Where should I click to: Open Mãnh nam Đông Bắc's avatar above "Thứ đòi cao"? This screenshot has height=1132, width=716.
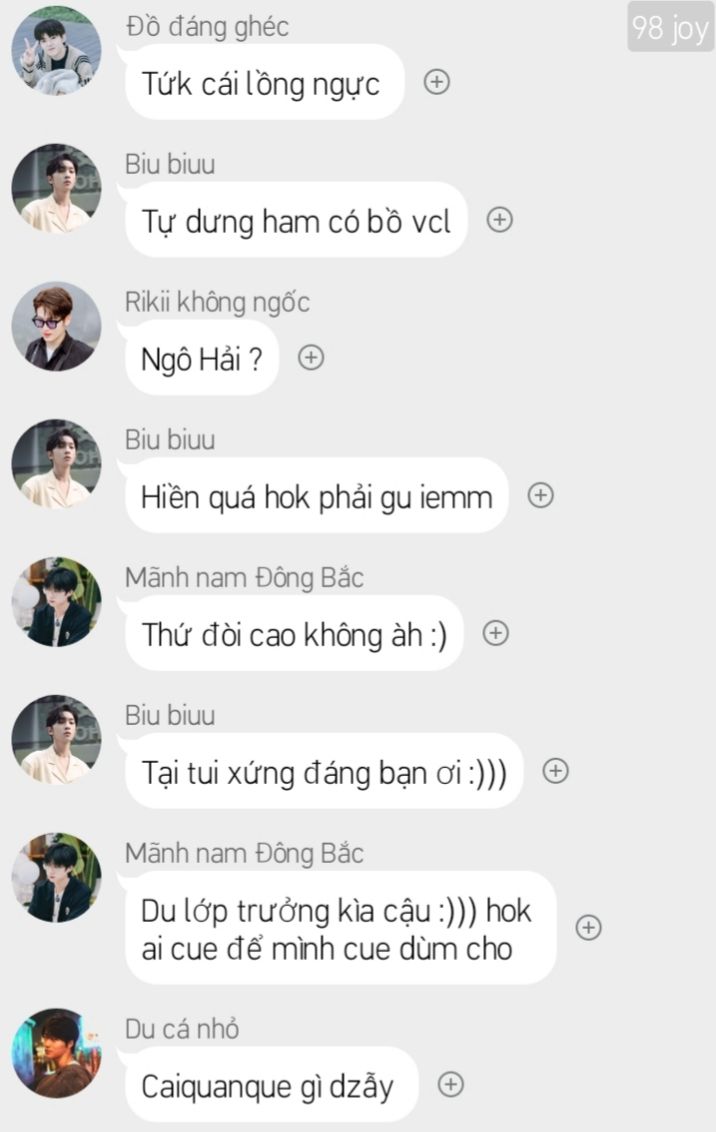point(56,602)
